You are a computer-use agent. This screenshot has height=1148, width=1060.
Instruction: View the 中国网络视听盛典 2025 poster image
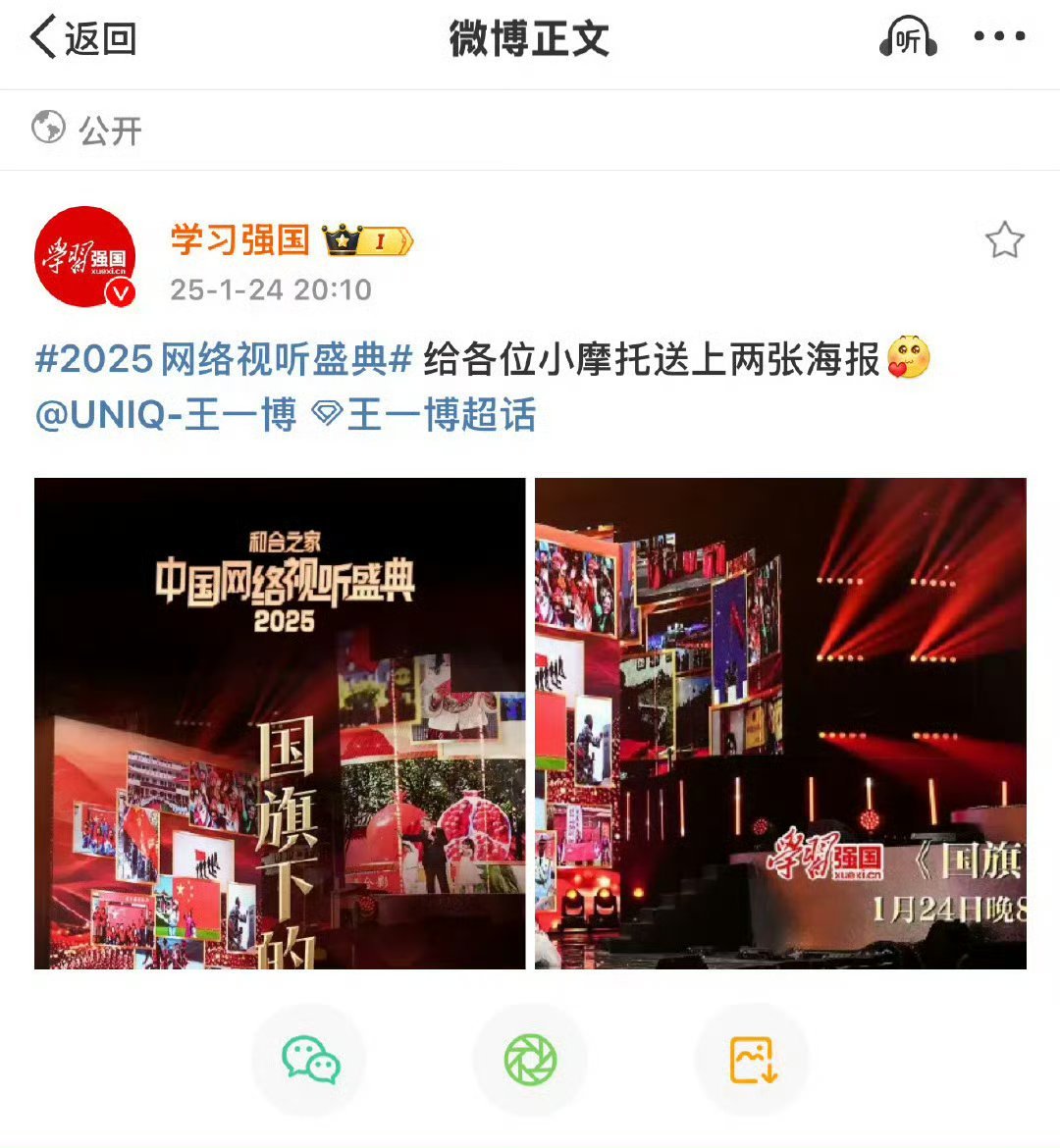coord(280,723)
